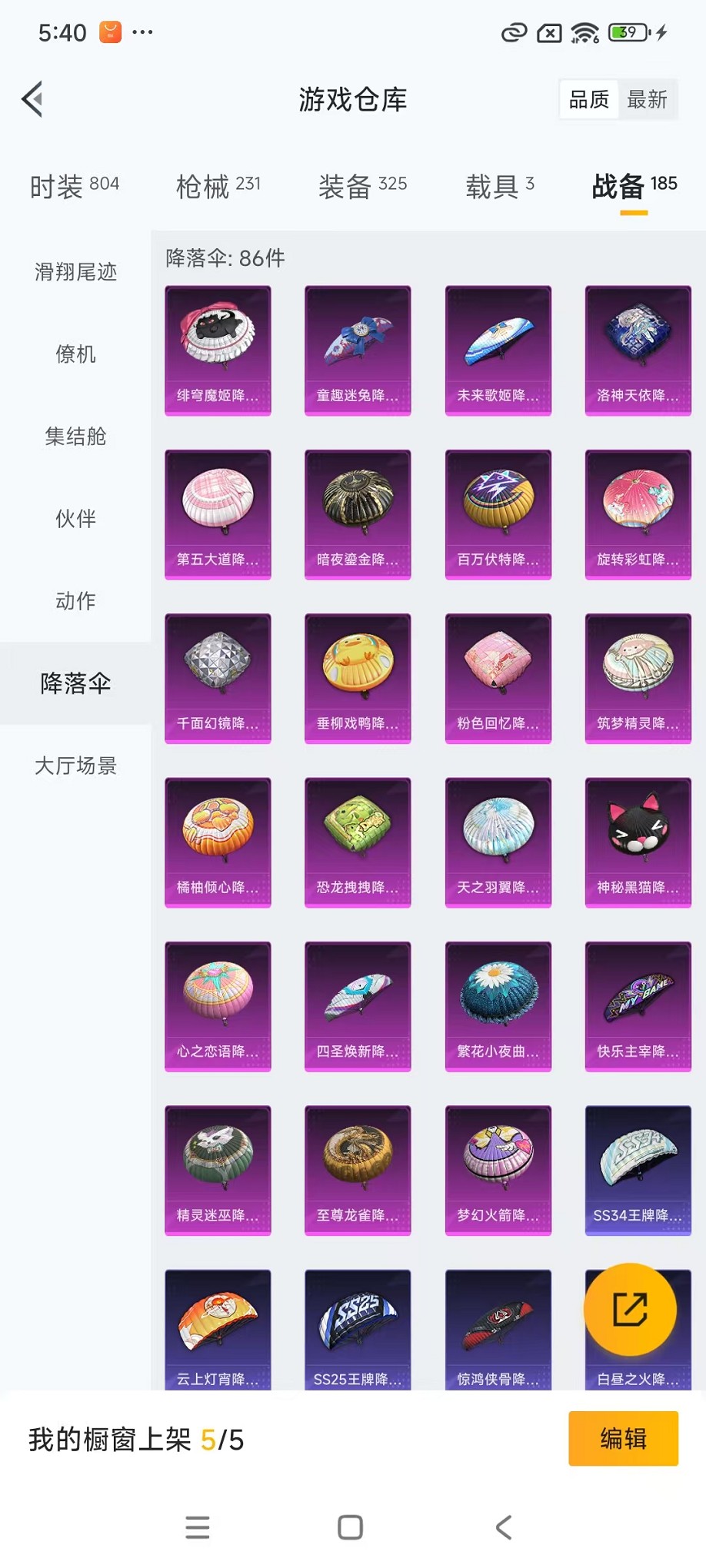Sort by 品质

[588, 99]
